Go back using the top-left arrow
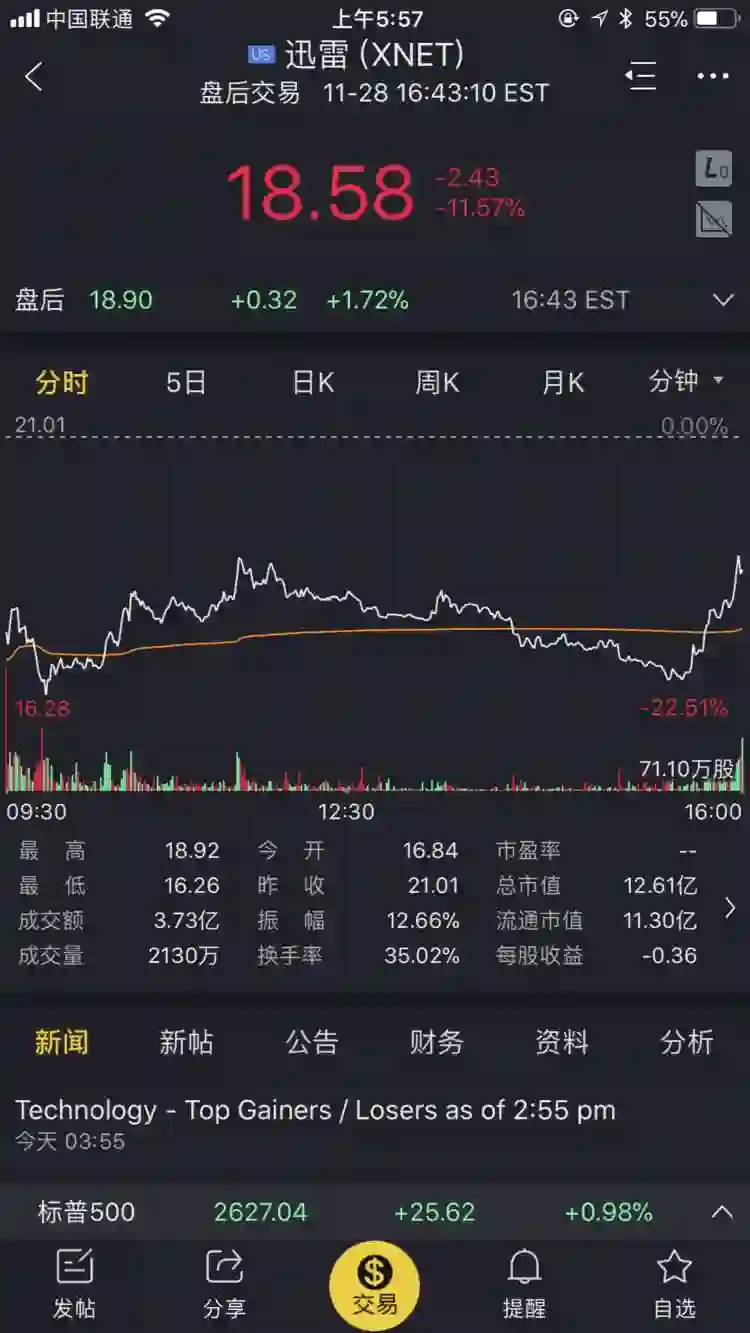This screenshot has width=750, height=1333. pos(34,76)
